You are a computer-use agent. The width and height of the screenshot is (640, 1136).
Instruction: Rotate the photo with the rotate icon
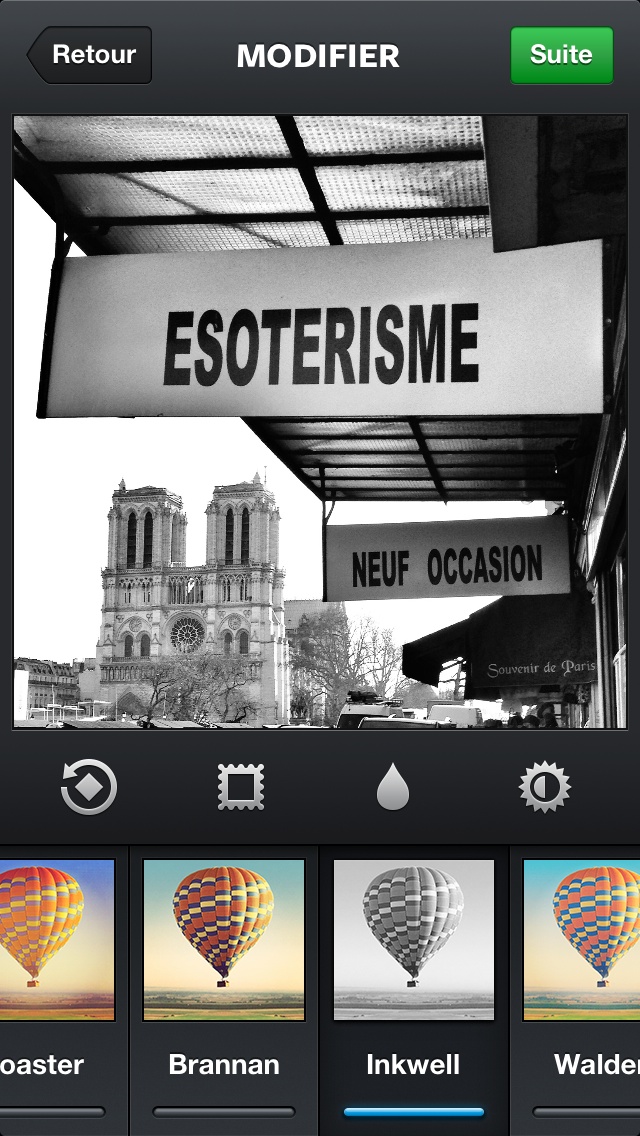point(89,788)
